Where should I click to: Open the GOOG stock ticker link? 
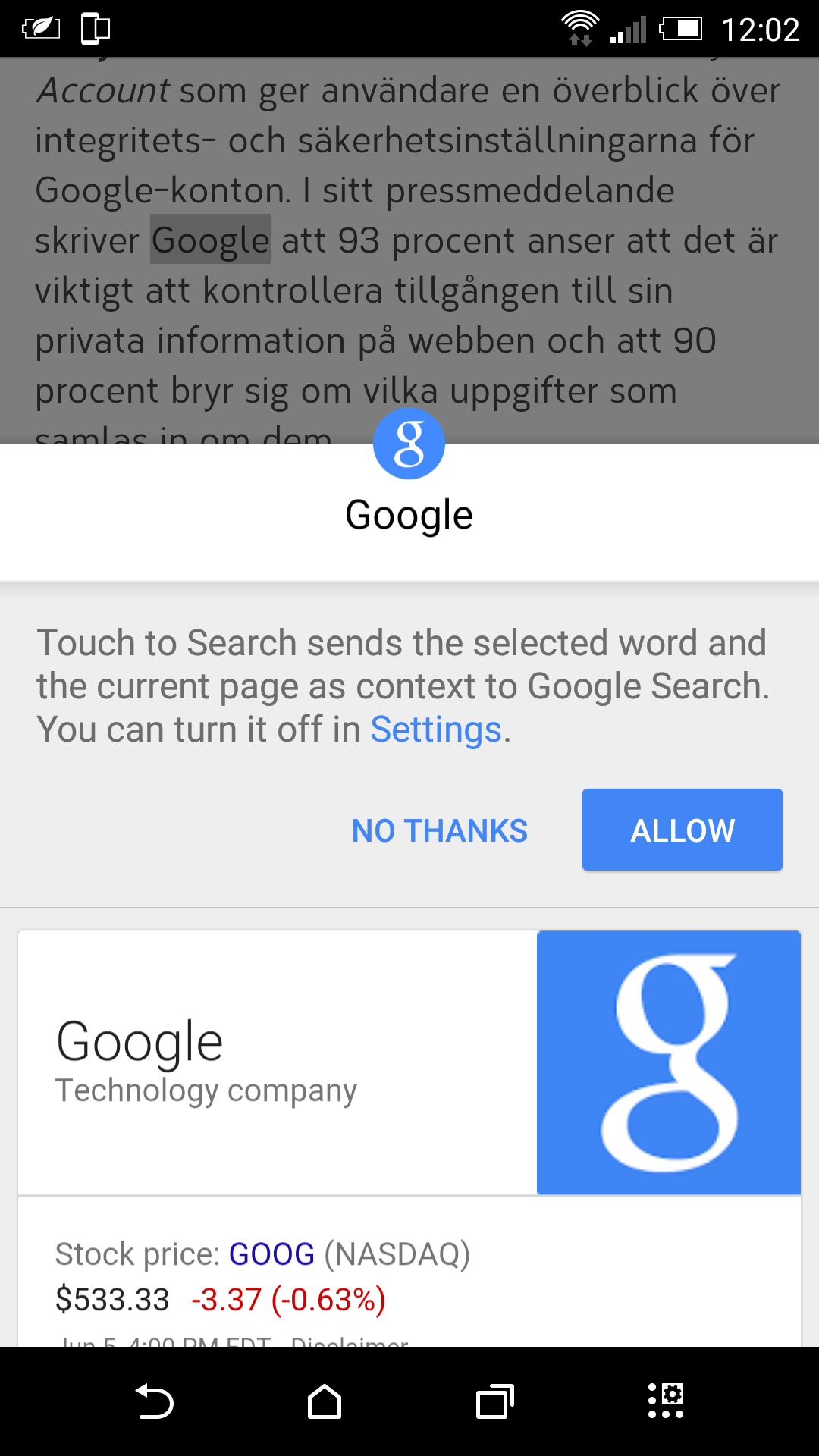click(x=271, y=1254)
